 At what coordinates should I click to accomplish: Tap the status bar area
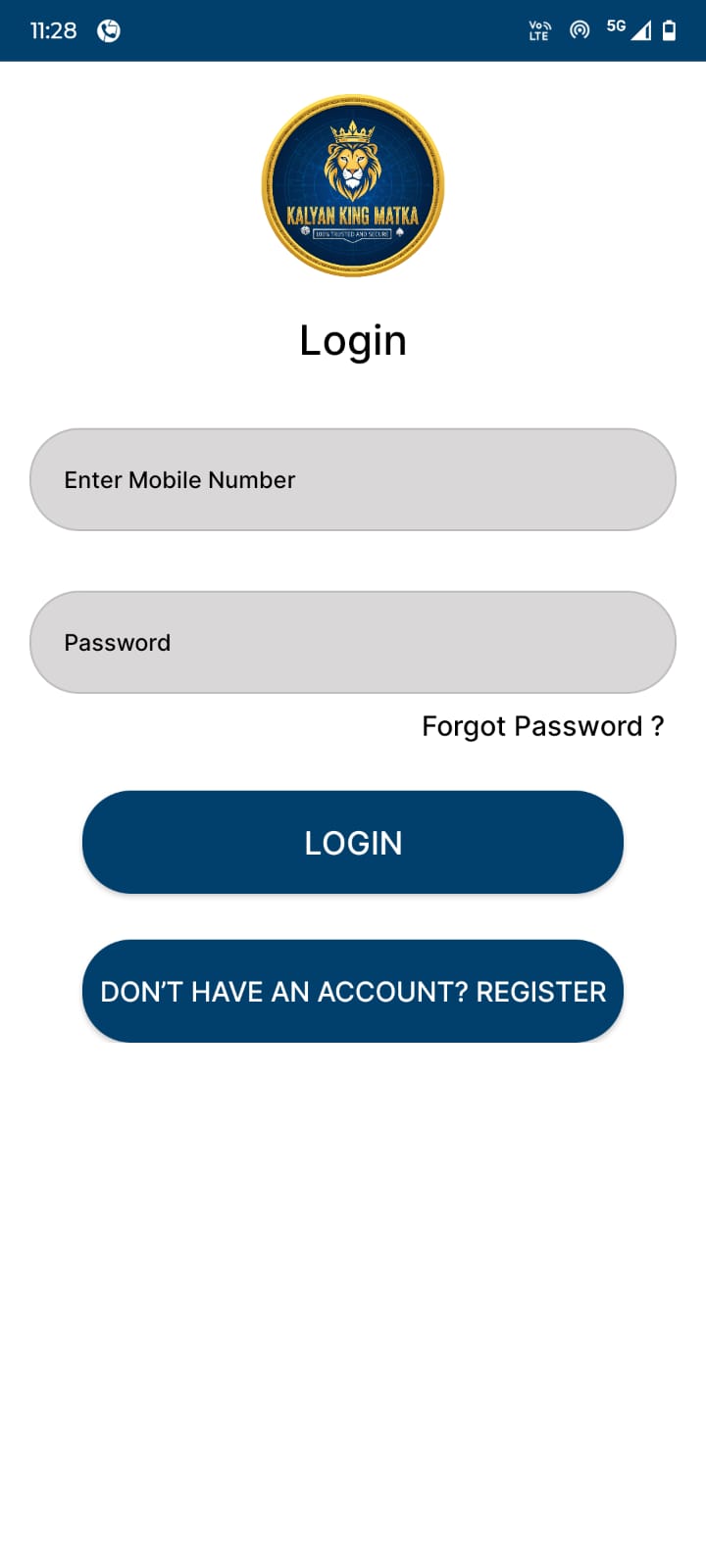tap(353, 30)
